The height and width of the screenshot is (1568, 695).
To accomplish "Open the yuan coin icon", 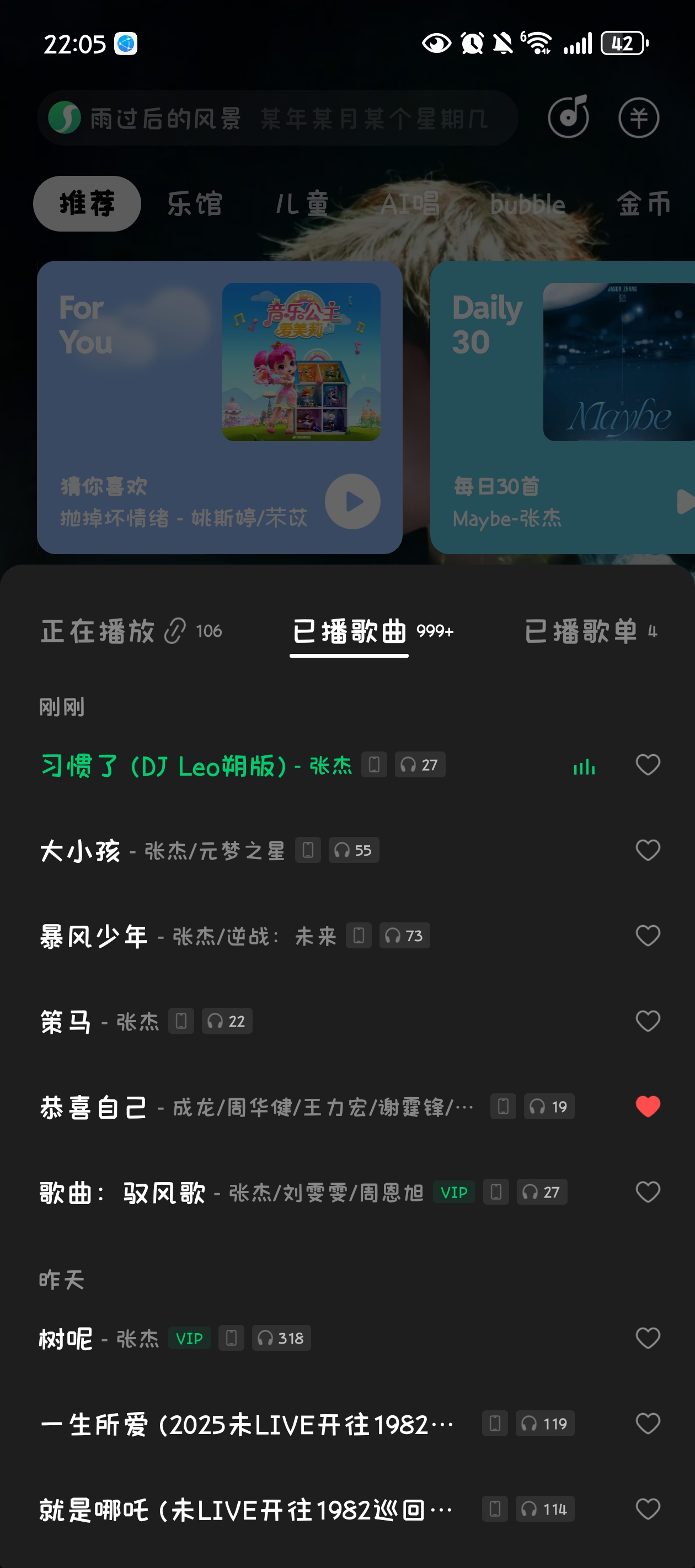I will click(x=638, y=117).
